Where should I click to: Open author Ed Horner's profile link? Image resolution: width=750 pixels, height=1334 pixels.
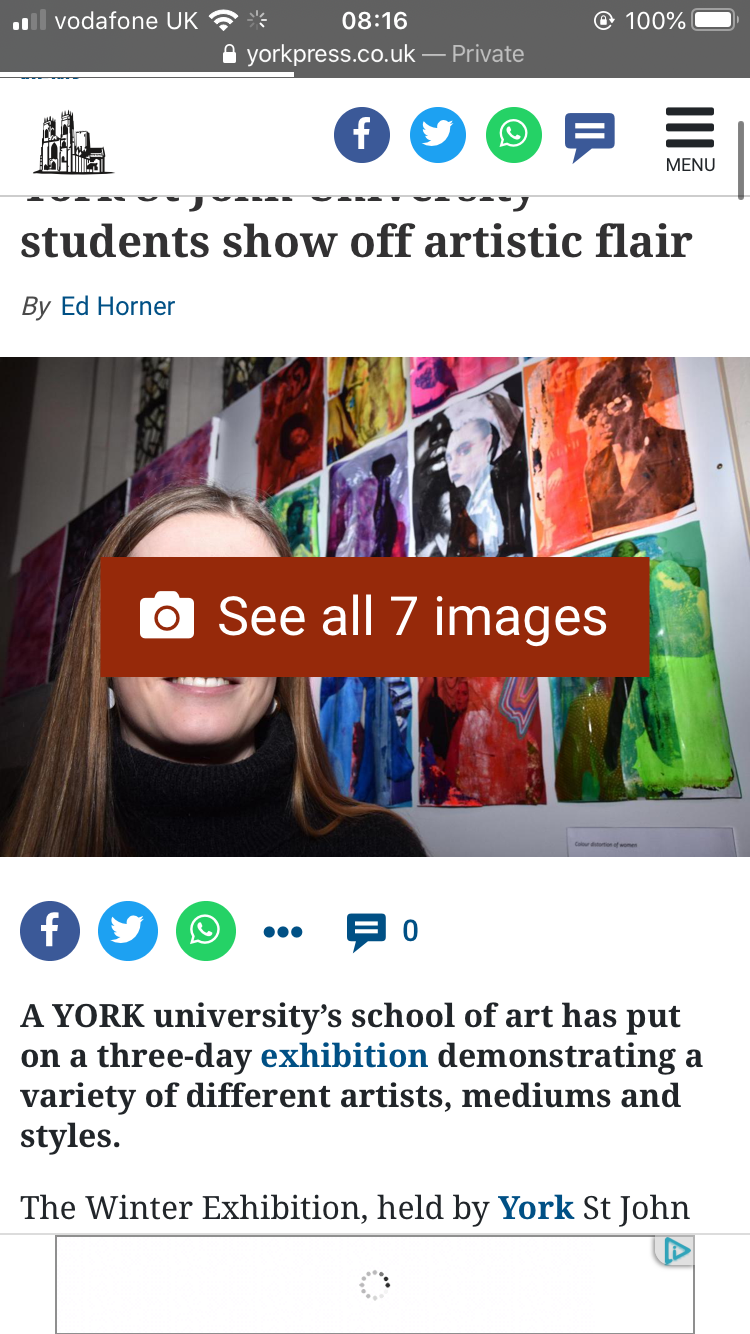(x=117, y=306)
